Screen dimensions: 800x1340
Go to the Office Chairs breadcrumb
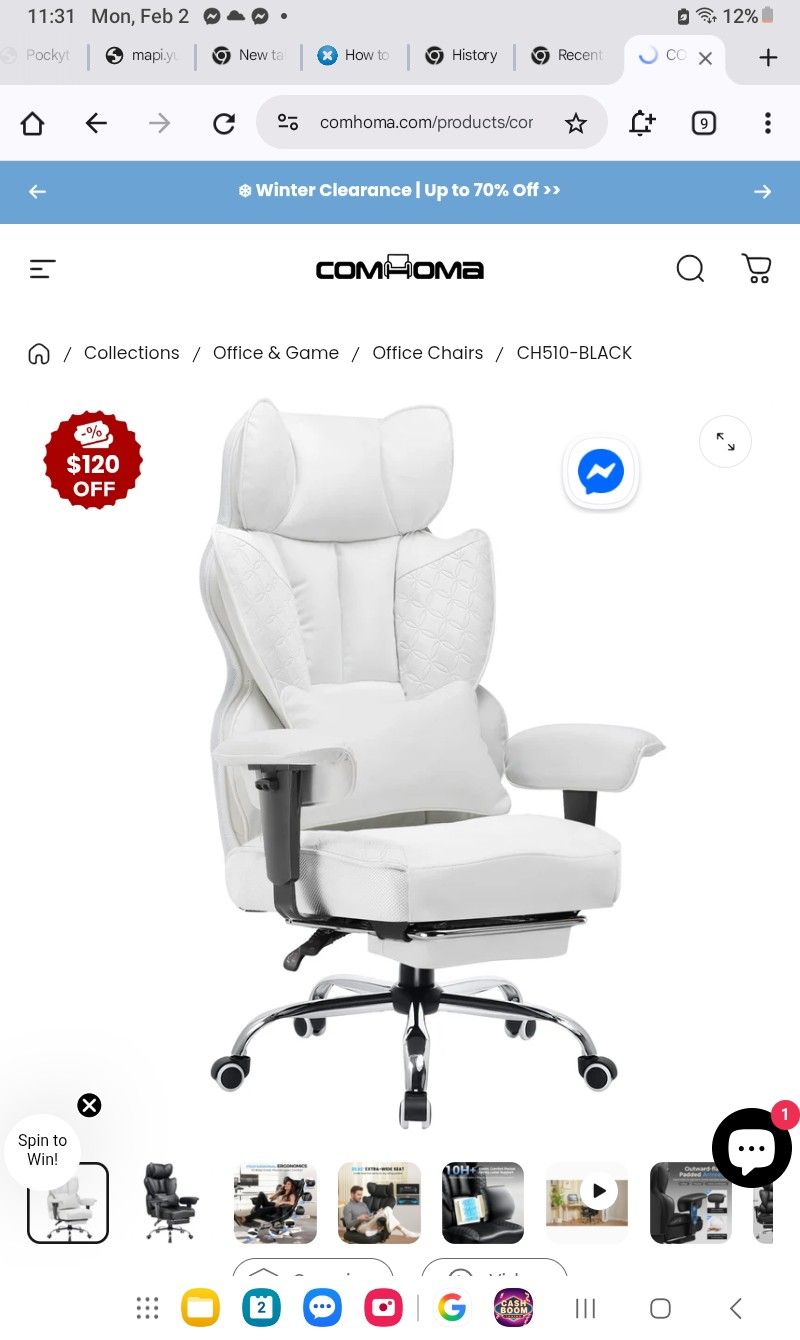[x=427, y=353]
